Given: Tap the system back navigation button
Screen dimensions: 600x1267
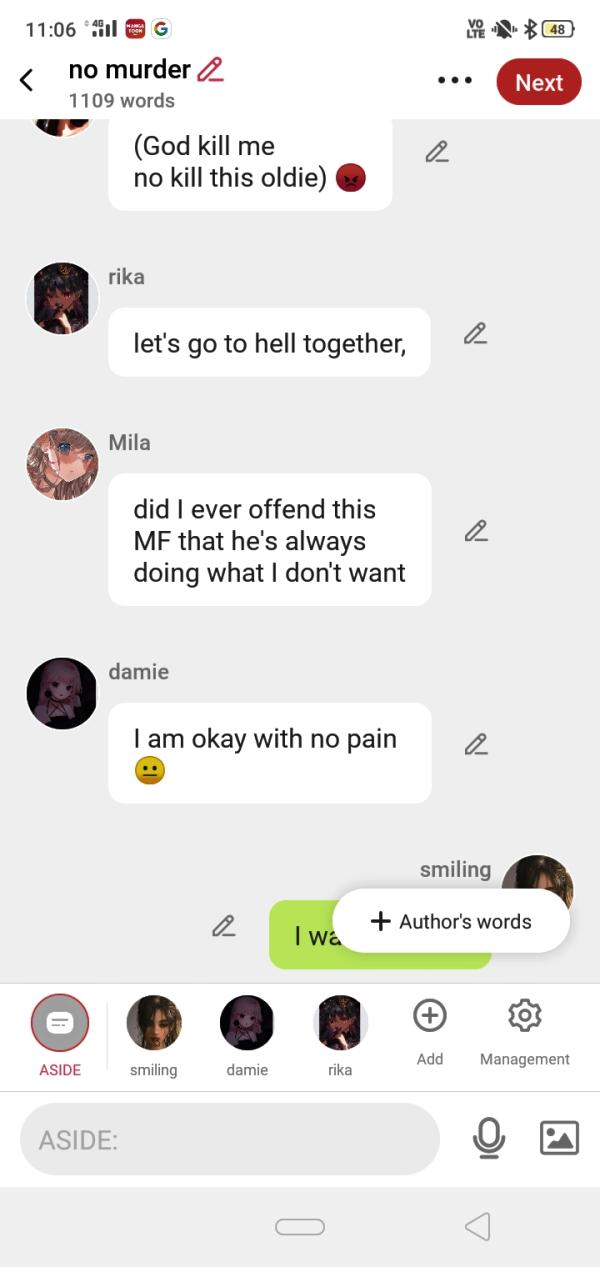Looking at the screenshot, I should coord(478,1226).
